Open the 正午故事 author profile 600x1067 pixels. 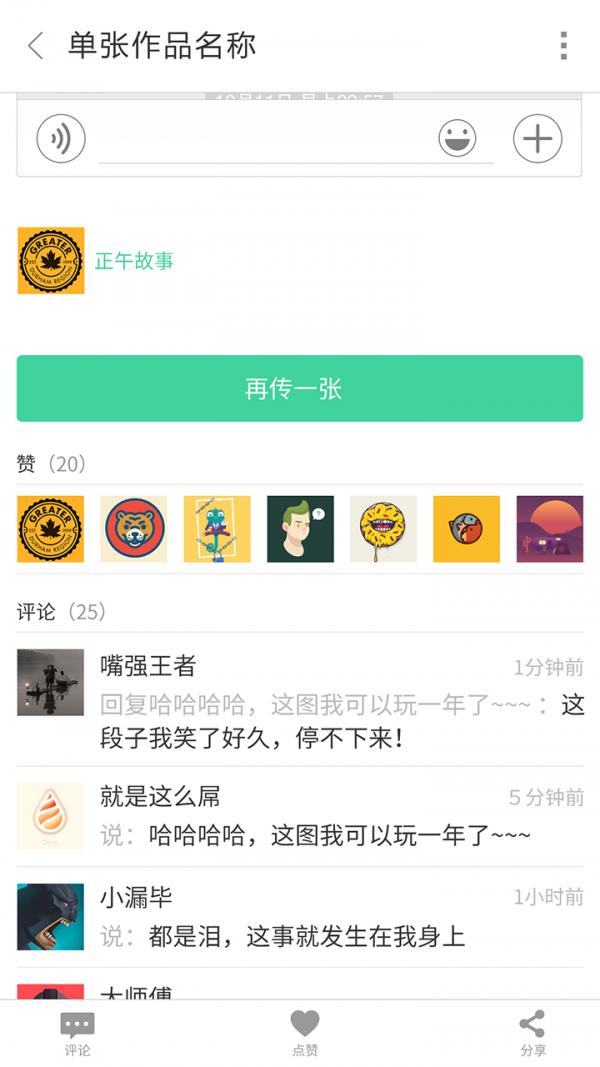134,260
